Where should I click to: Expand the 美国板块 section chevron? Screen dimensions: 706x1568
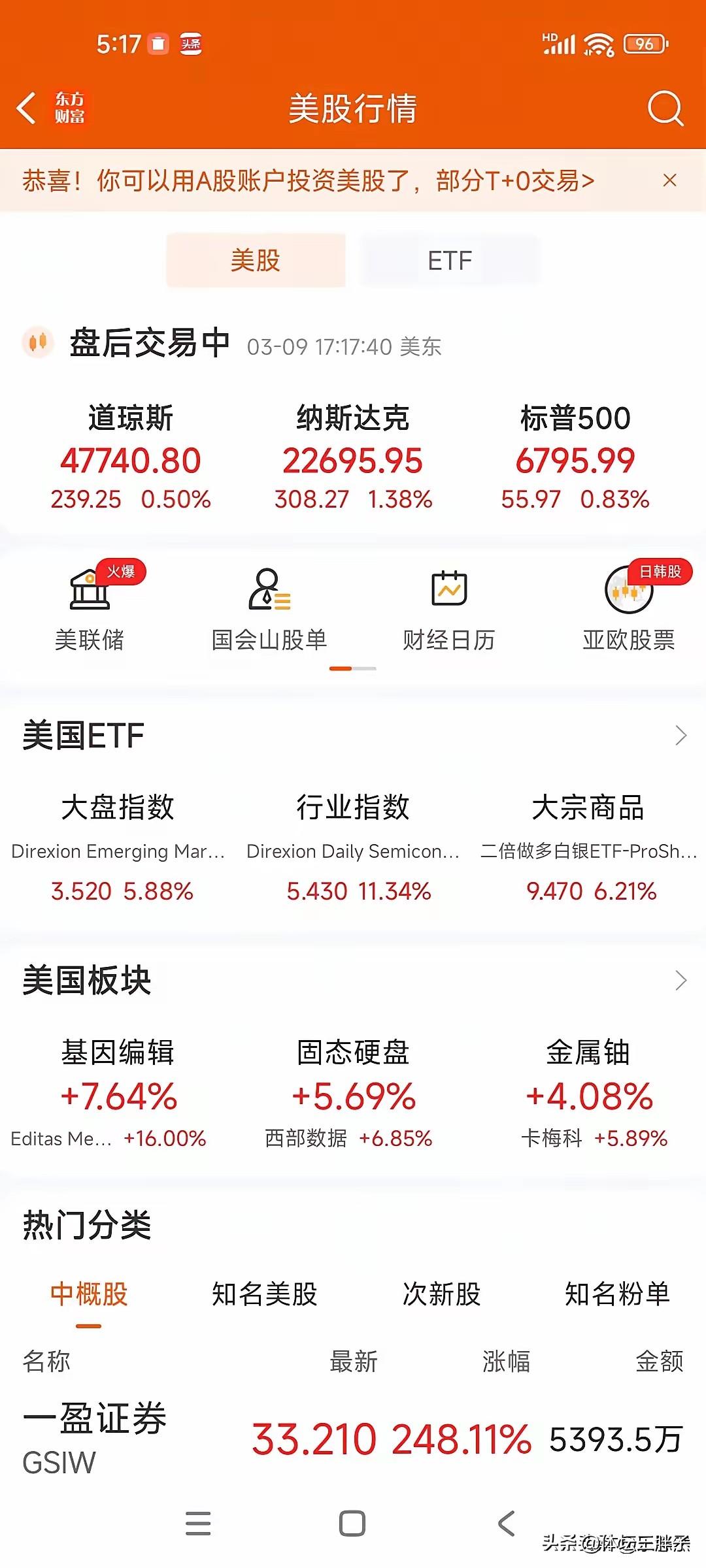681,980
